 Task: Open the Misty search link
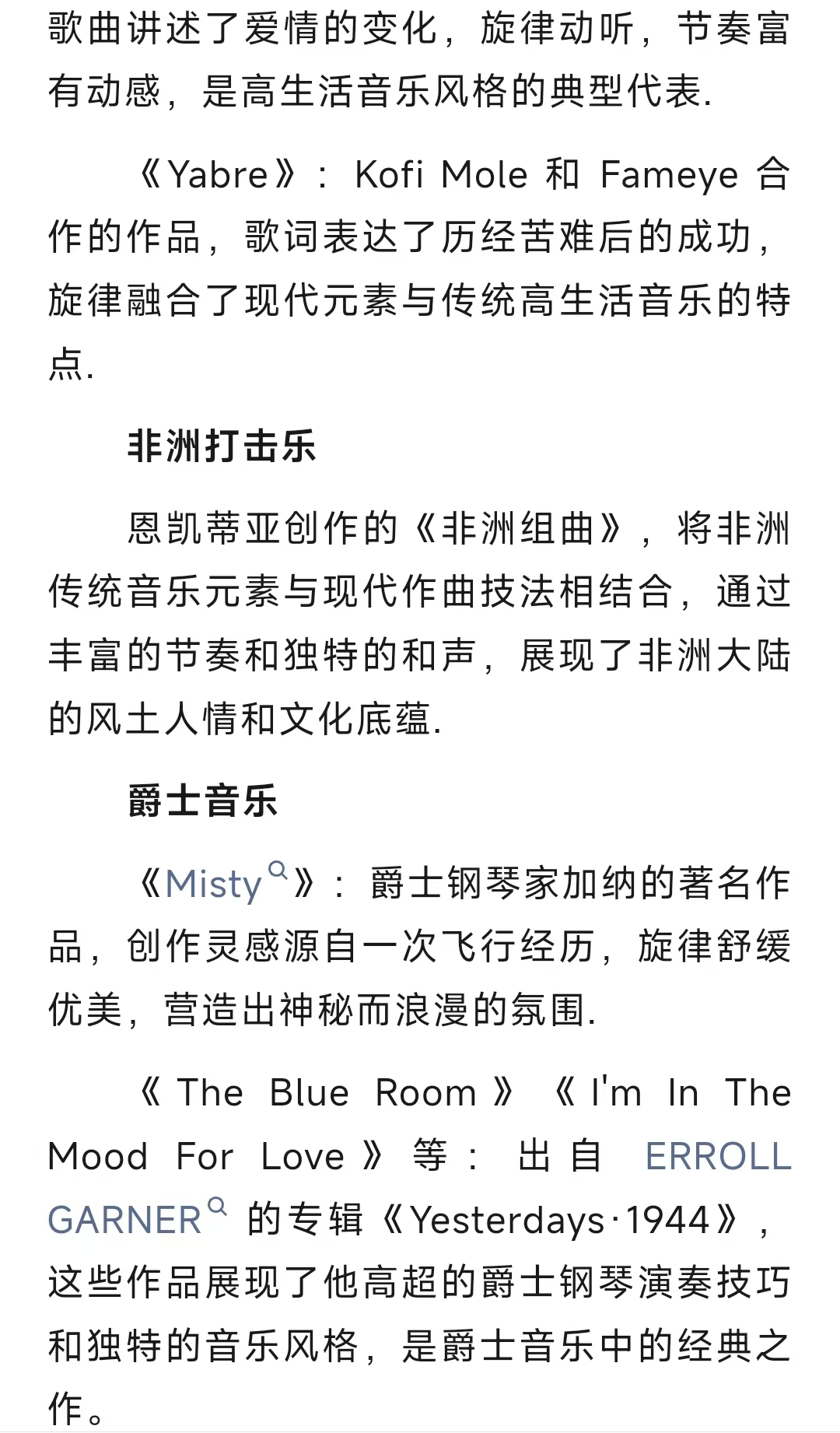click(226, 884)
